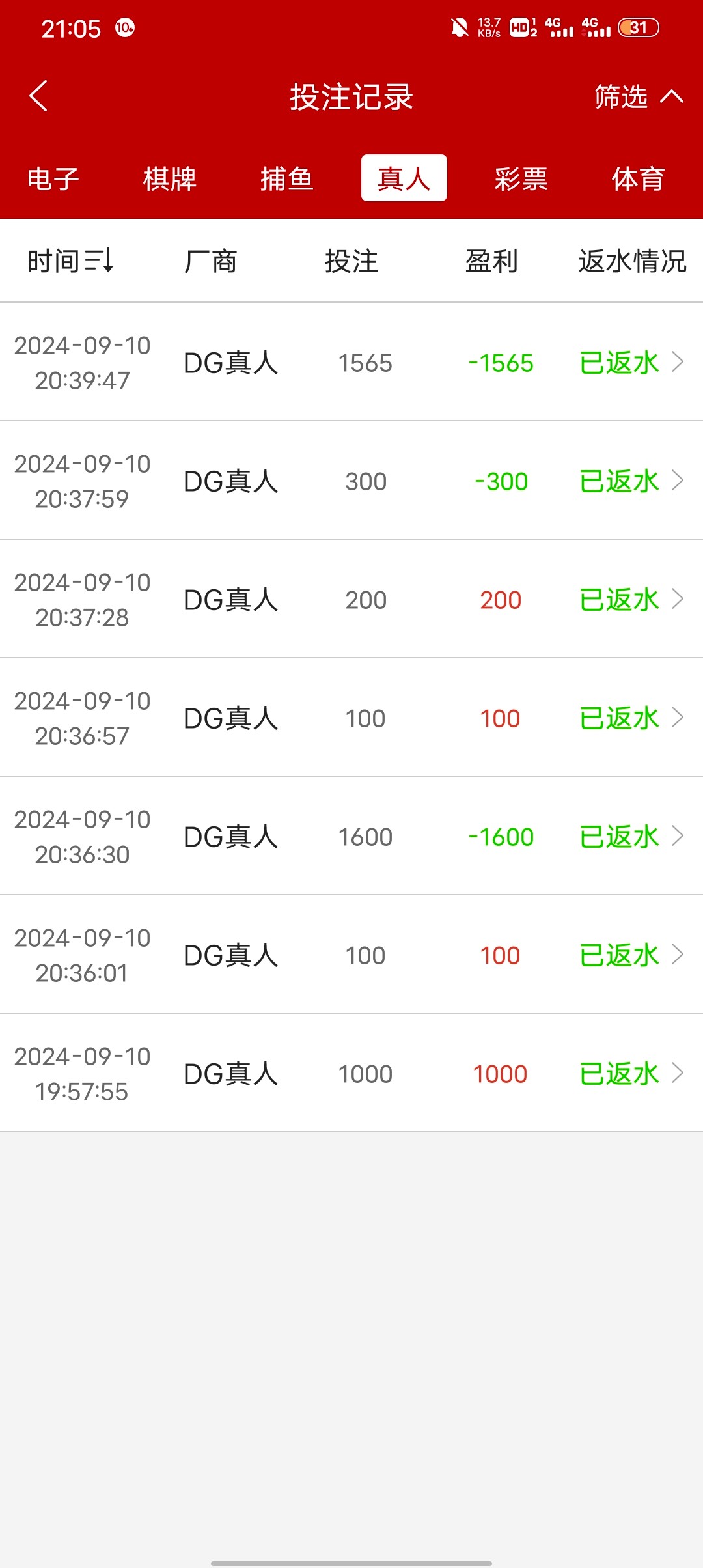Open the 20:36:01 bet record

pyautogui.click(x=351, y=955)
